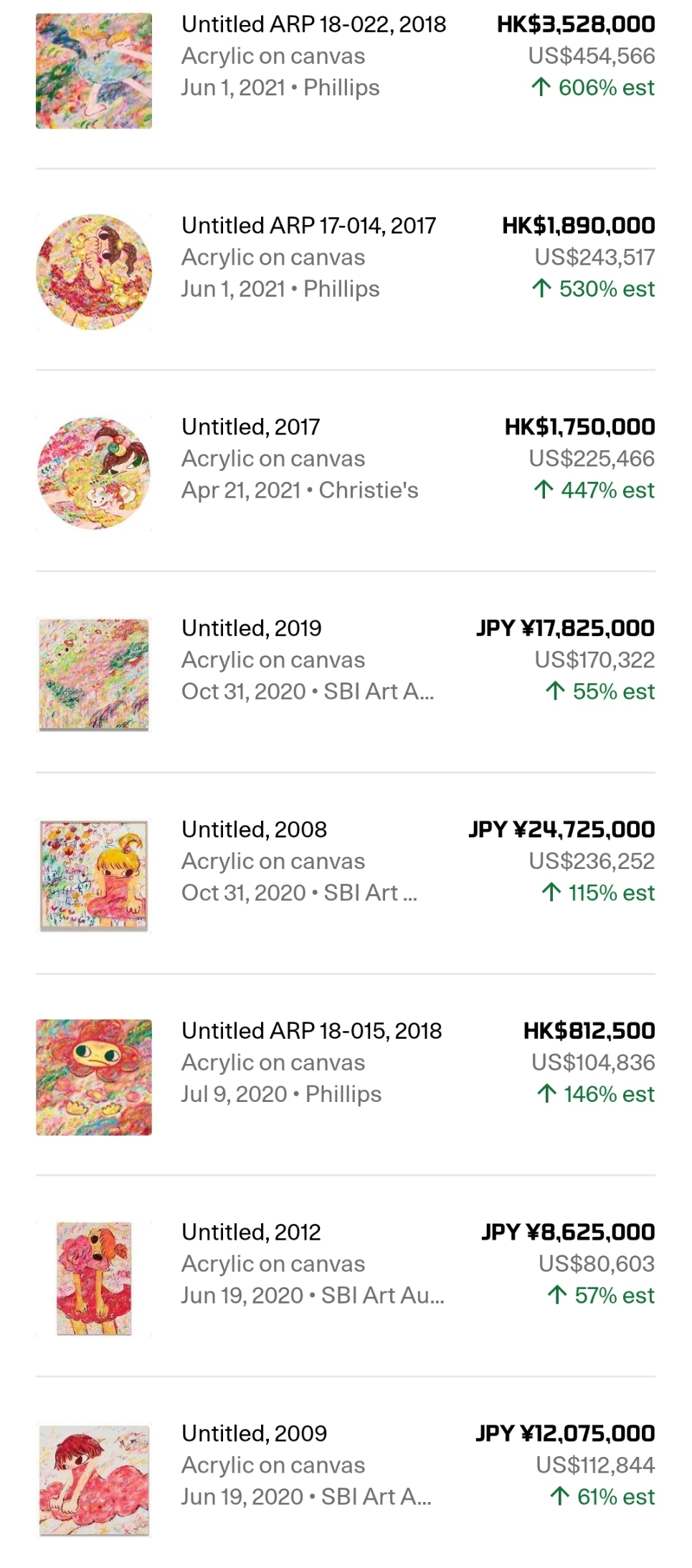Open Untitled, 2019 SBI Art result

251,629
